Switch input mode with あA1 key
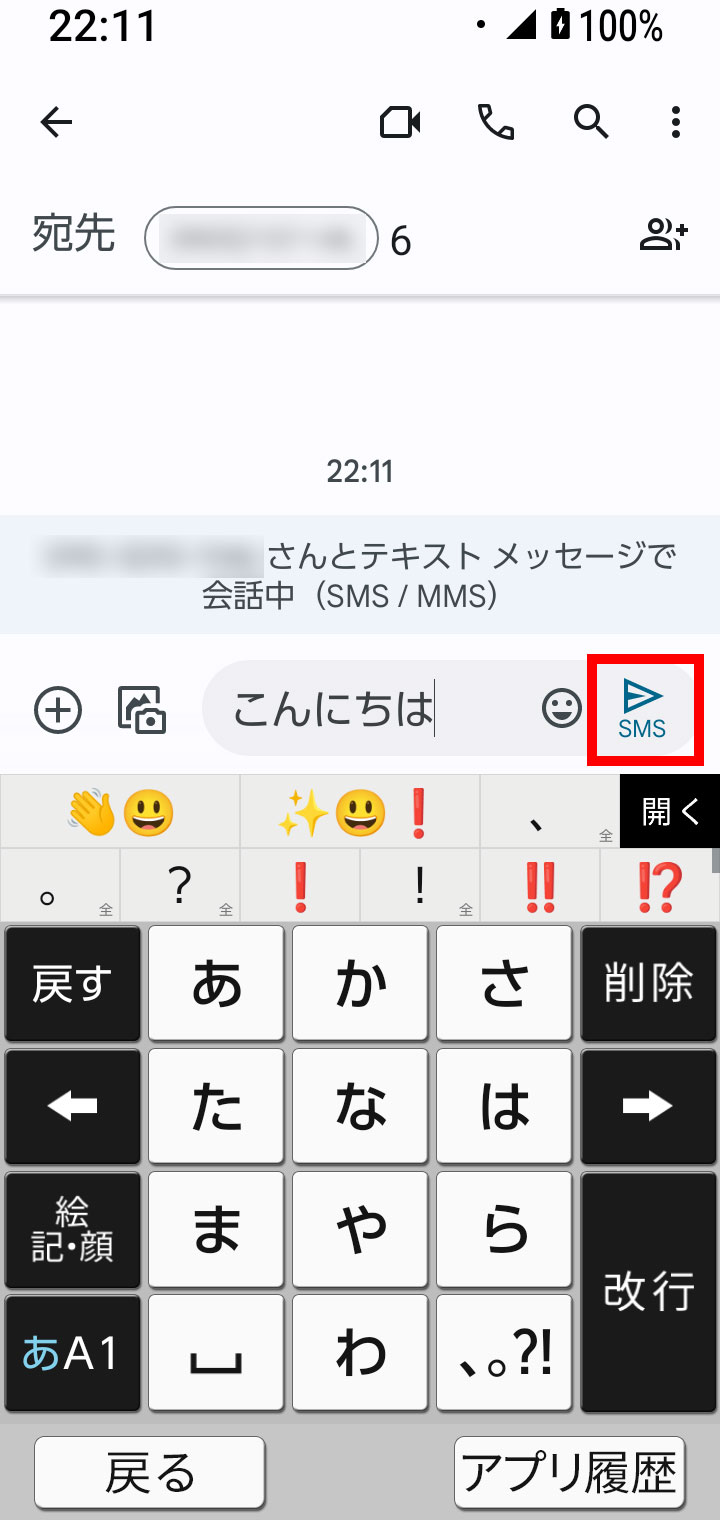This screenshot has height=1520, width=720. [x=72, y=1354]
